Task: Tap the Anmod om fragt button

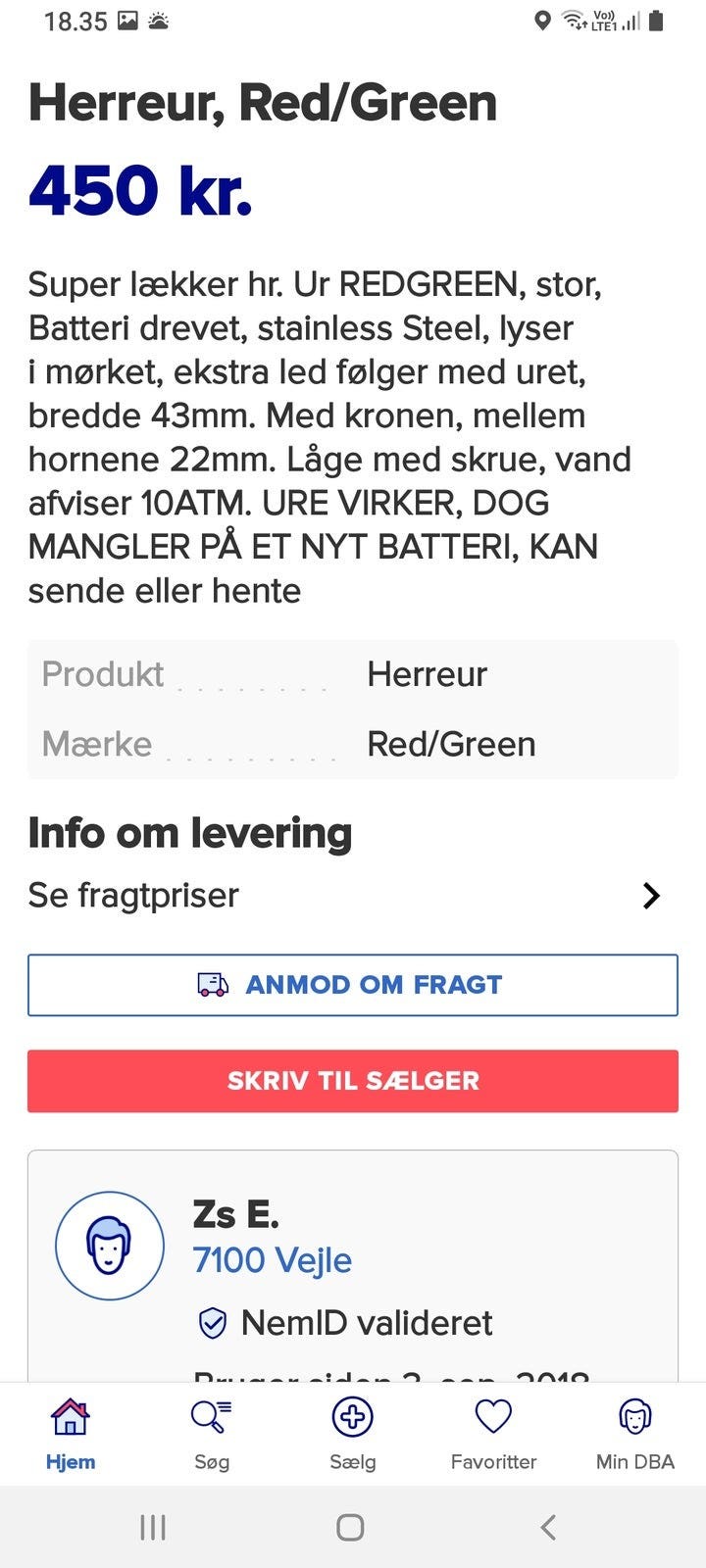Action: 352,985
